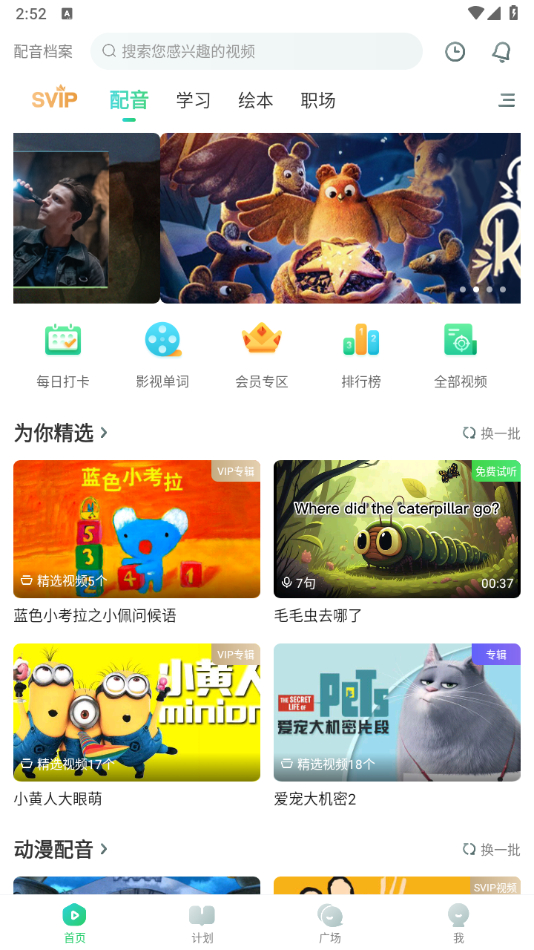Open 排行榜 rankings
Image resolution: width=534 pixels, height=950 pixels.
click(x=361, y=356)
